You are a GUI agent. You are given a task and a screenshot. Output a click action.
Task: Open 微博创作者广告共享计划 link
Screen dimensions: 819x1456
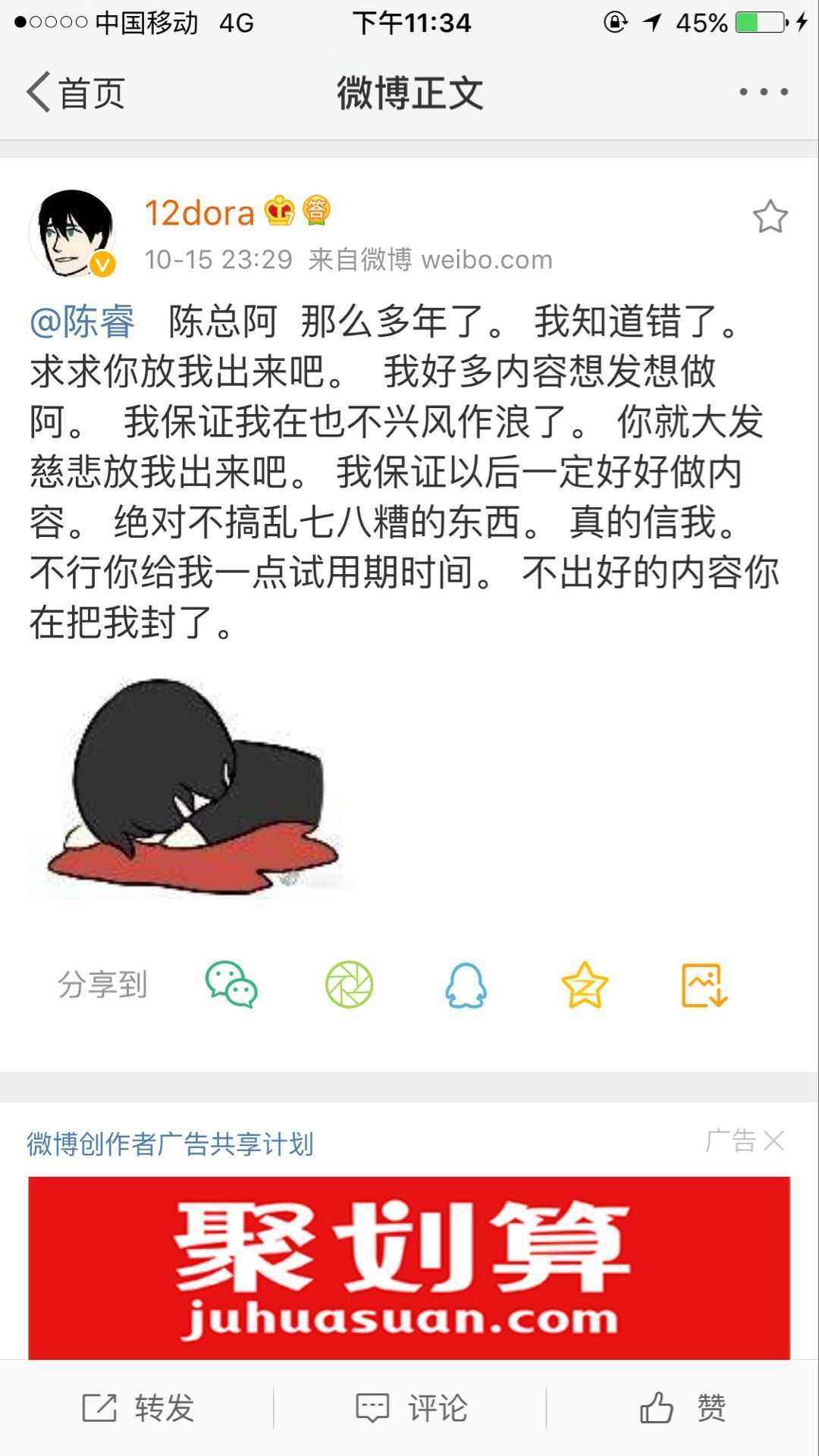[x=170, y=1144]
